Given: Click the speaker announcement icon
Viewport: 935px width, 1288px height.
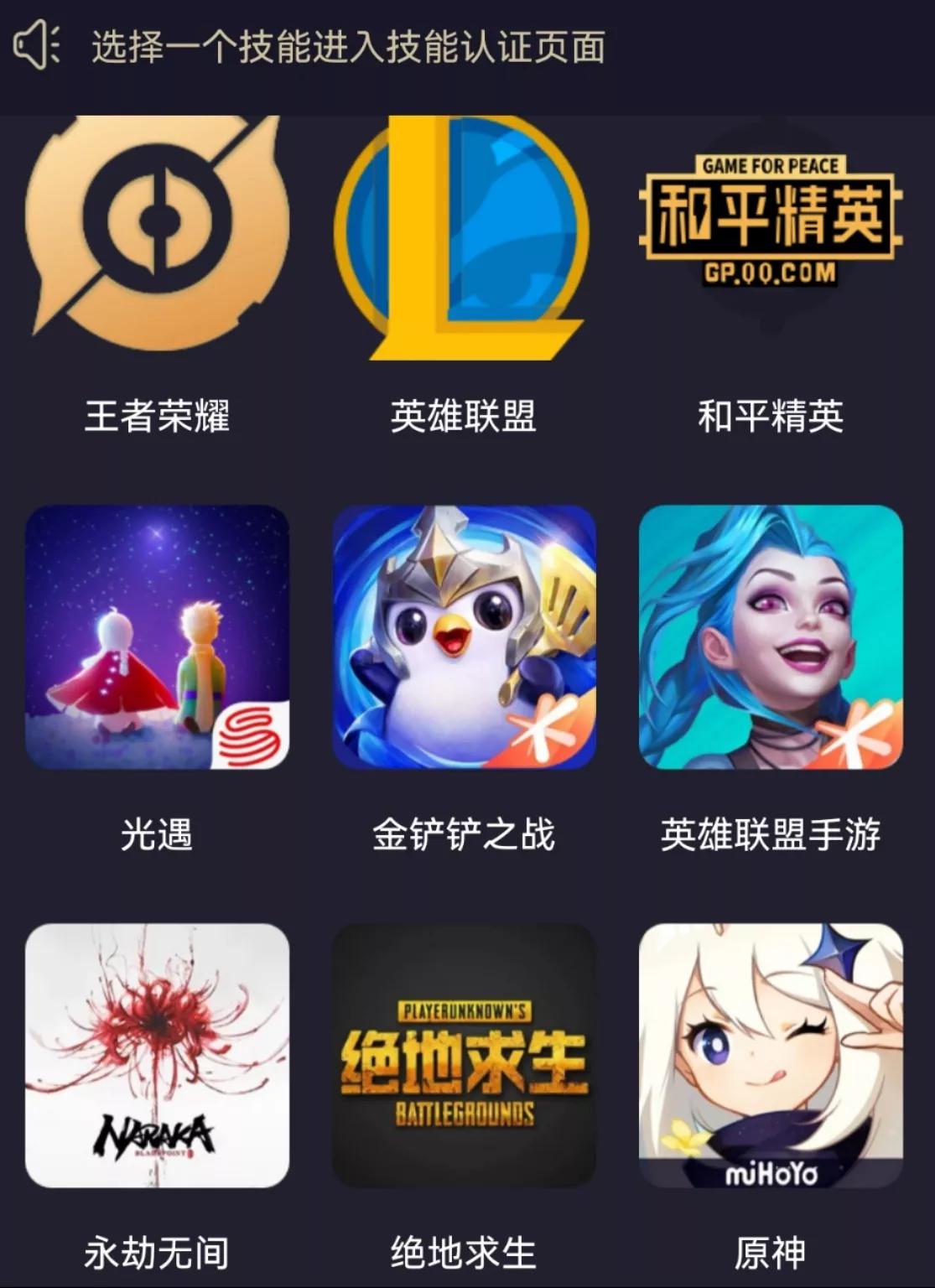Looking at the screenshot, I should 38,44.
